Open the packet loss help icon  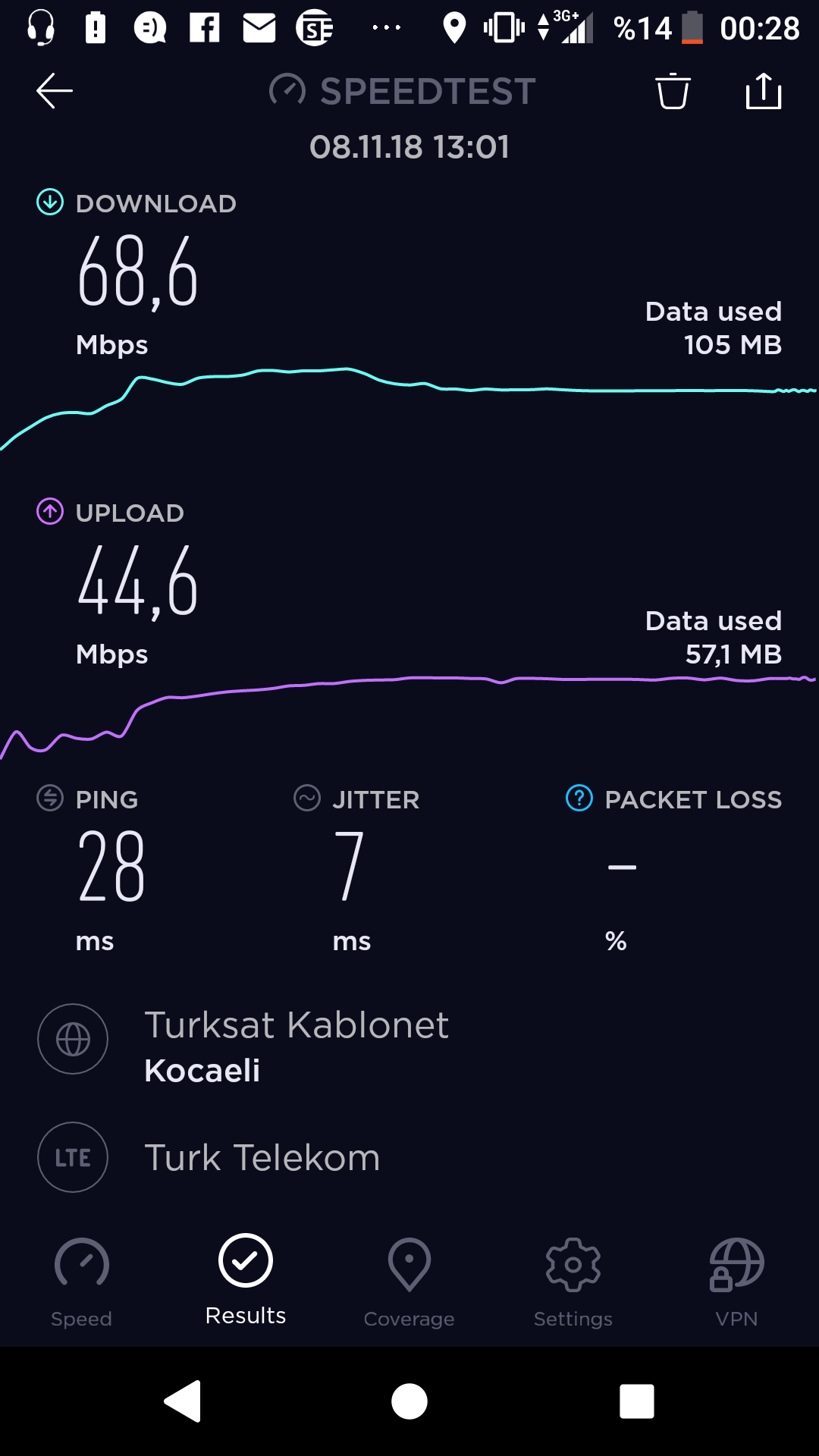[x=579, y=799]
